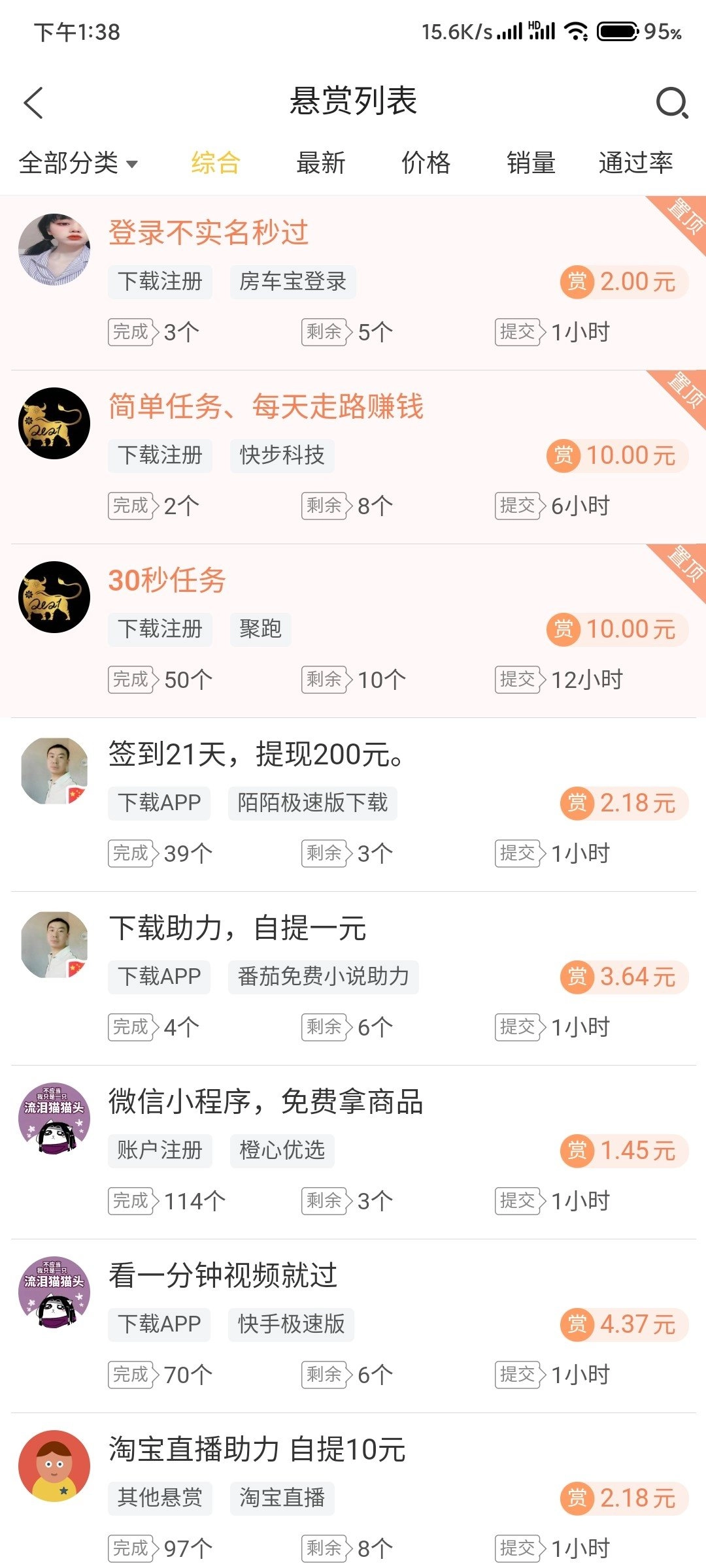Open the avatar next to 签到21天 task
The width and height of the screenshot is (706, 1568).
pyautogui.click(x=55, y=770)
